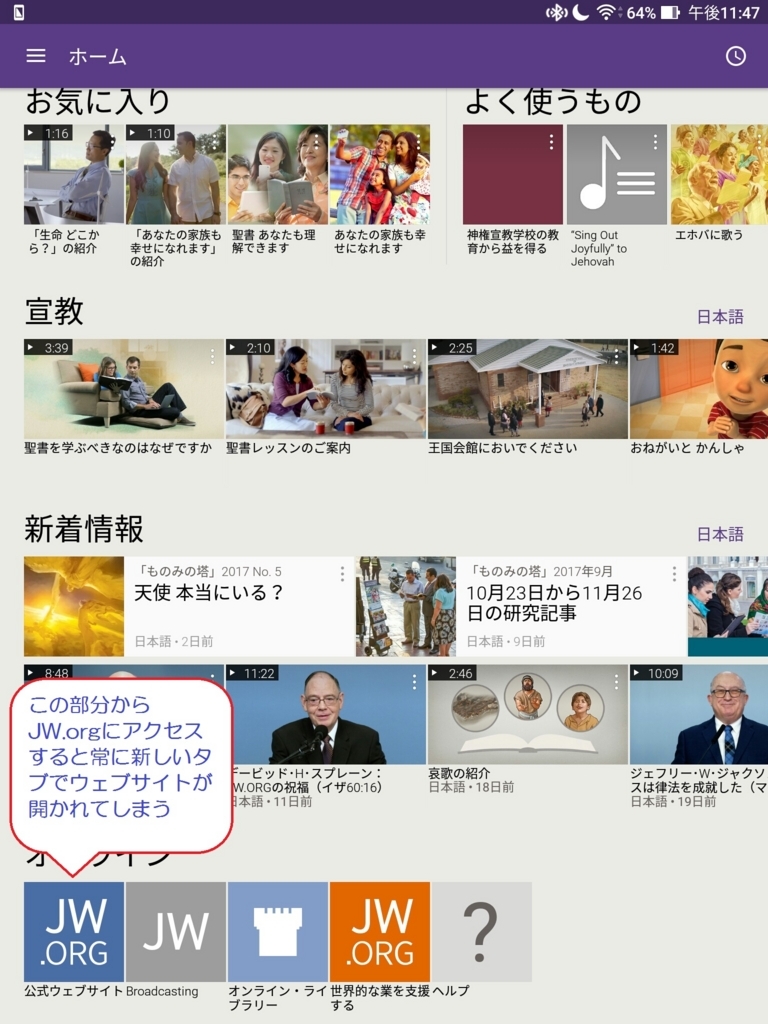Open the history clock icon
Viewport: 768px width, 1024px height.
[735, 56]
